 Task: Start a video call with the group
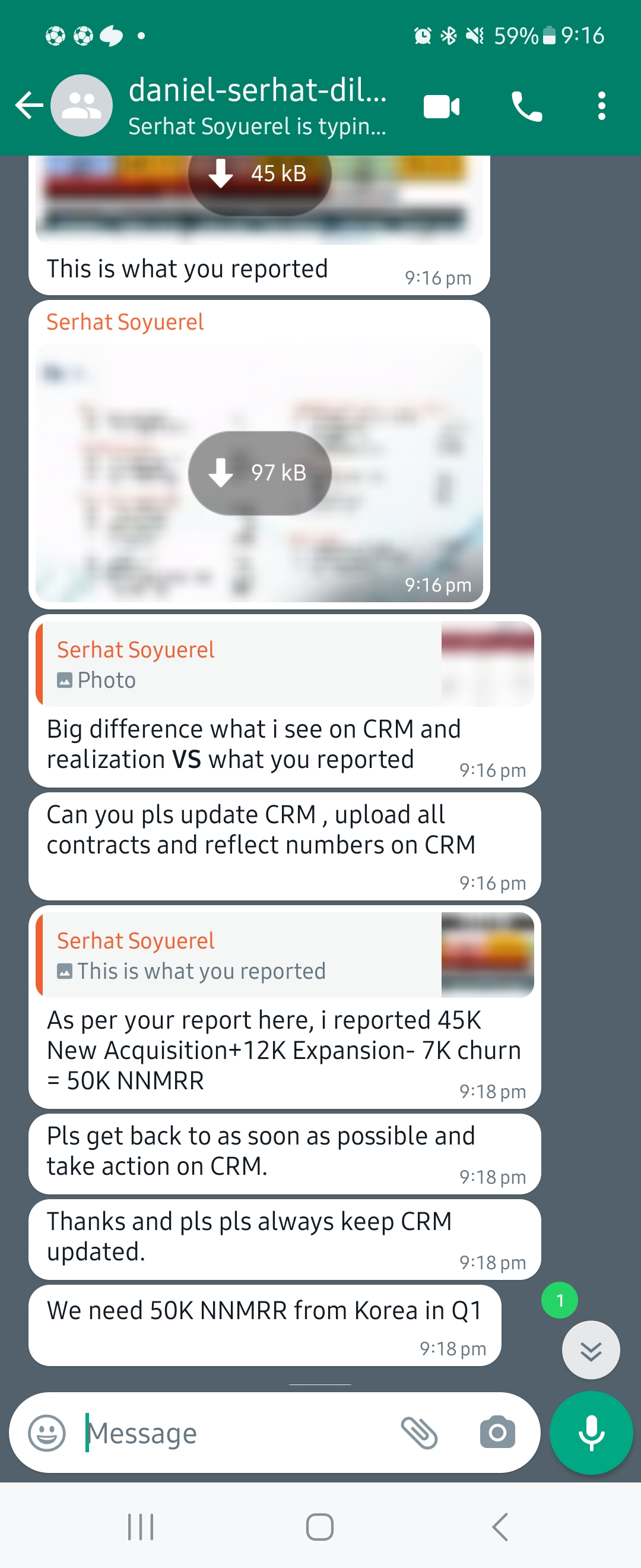click(x=442, y=106)
